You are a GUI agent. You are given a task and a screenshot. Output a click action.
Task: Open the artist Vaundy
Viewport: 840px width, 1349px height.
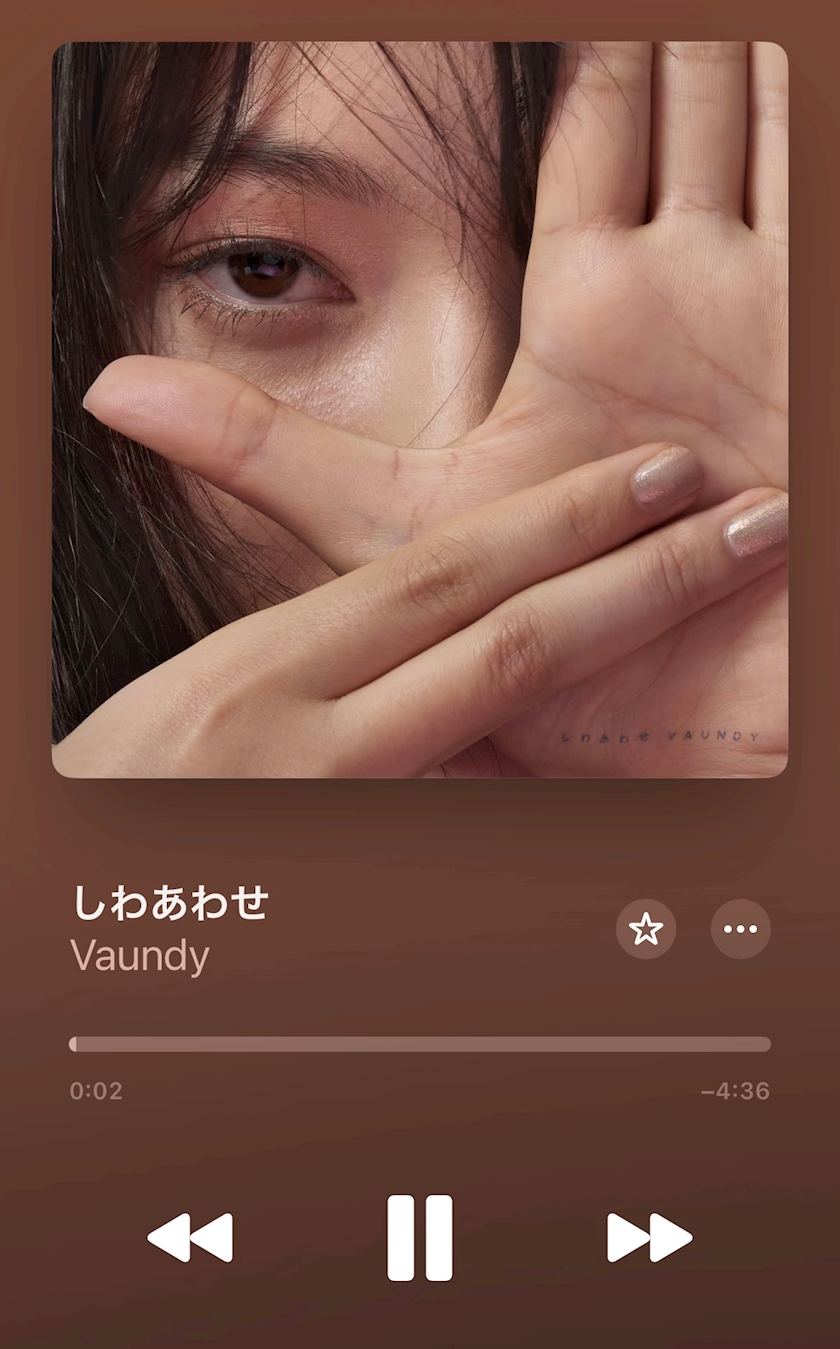(140, 957)
